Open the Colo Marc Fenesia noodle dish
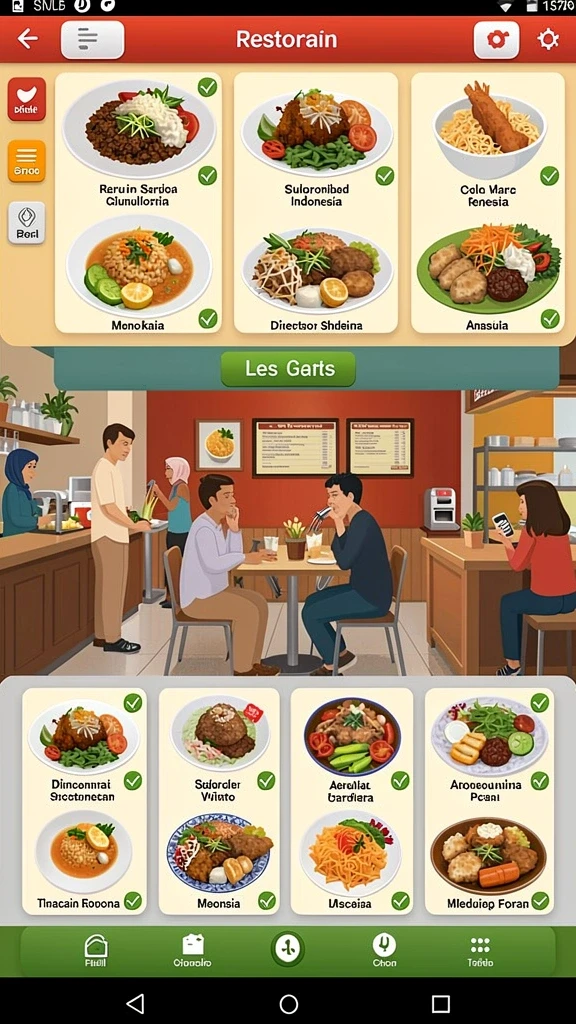576x1024 pixels. pos(488,140)
